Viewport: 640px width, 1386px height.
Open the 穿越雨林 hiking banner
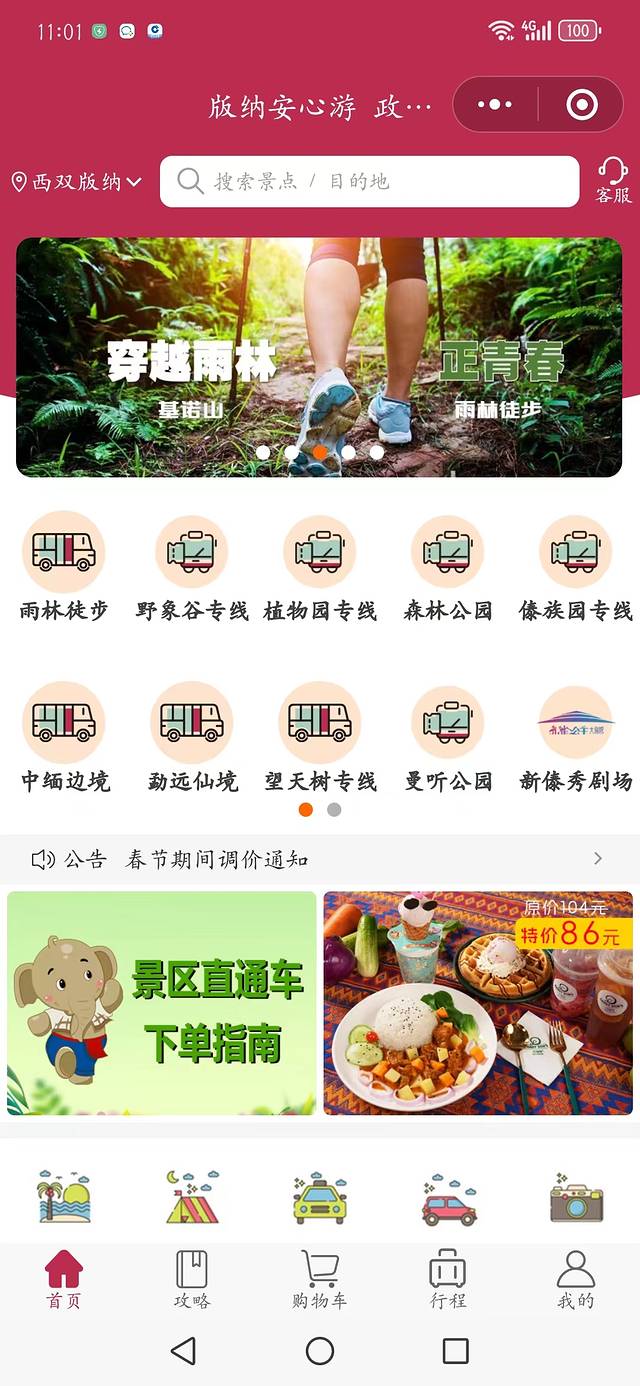coord(319,357)
